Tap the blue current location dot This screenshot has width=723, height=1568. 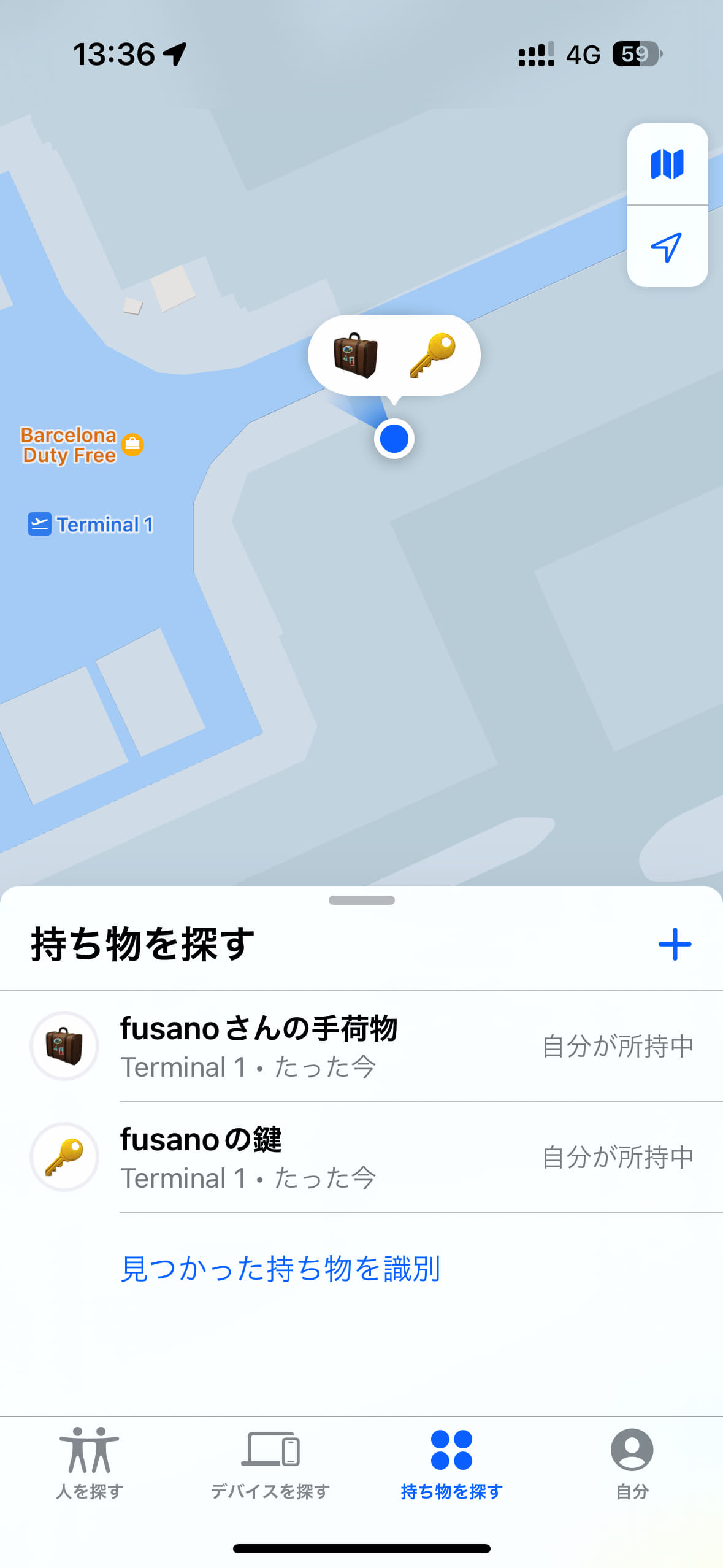tap(394, 439)
